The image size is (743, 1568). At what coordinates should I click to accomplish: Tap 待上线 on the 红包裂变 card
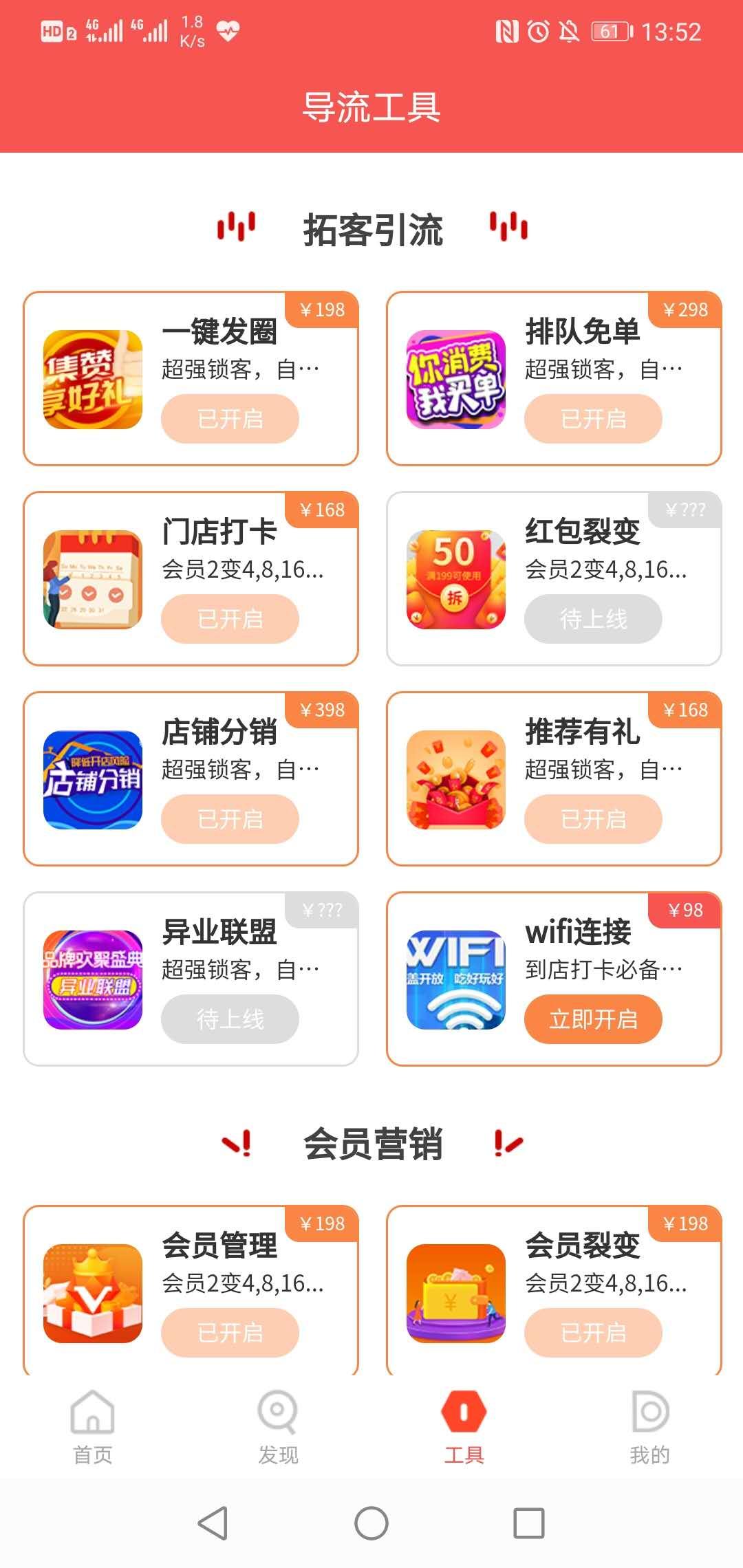[x=594, y=619]
